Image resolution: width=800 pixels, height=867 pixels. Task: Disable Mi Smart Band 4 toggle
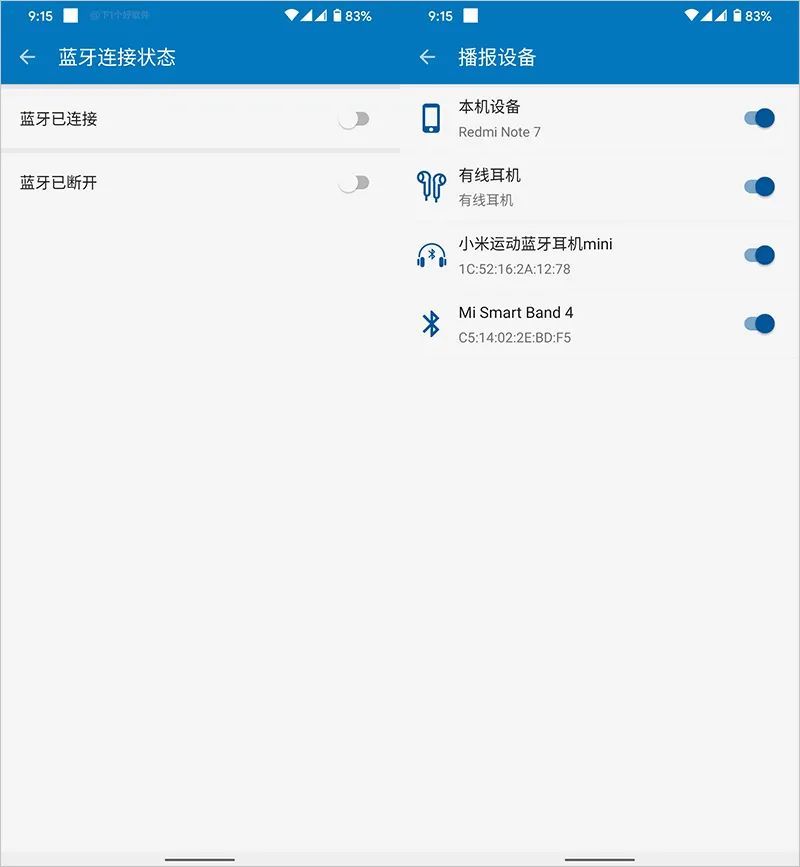click(x=759, y=323)
